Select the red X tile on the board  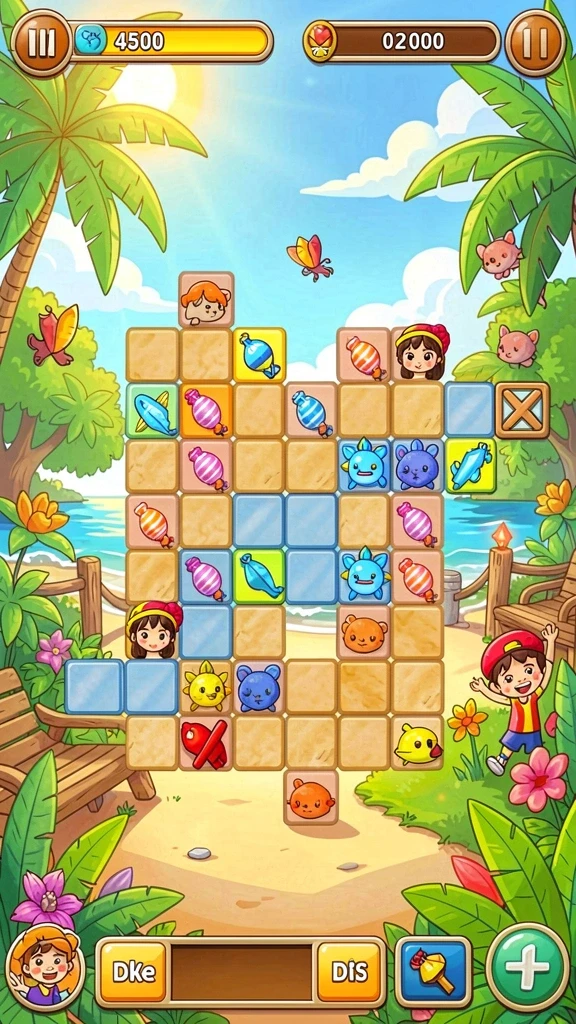click(x=205, y=743)
